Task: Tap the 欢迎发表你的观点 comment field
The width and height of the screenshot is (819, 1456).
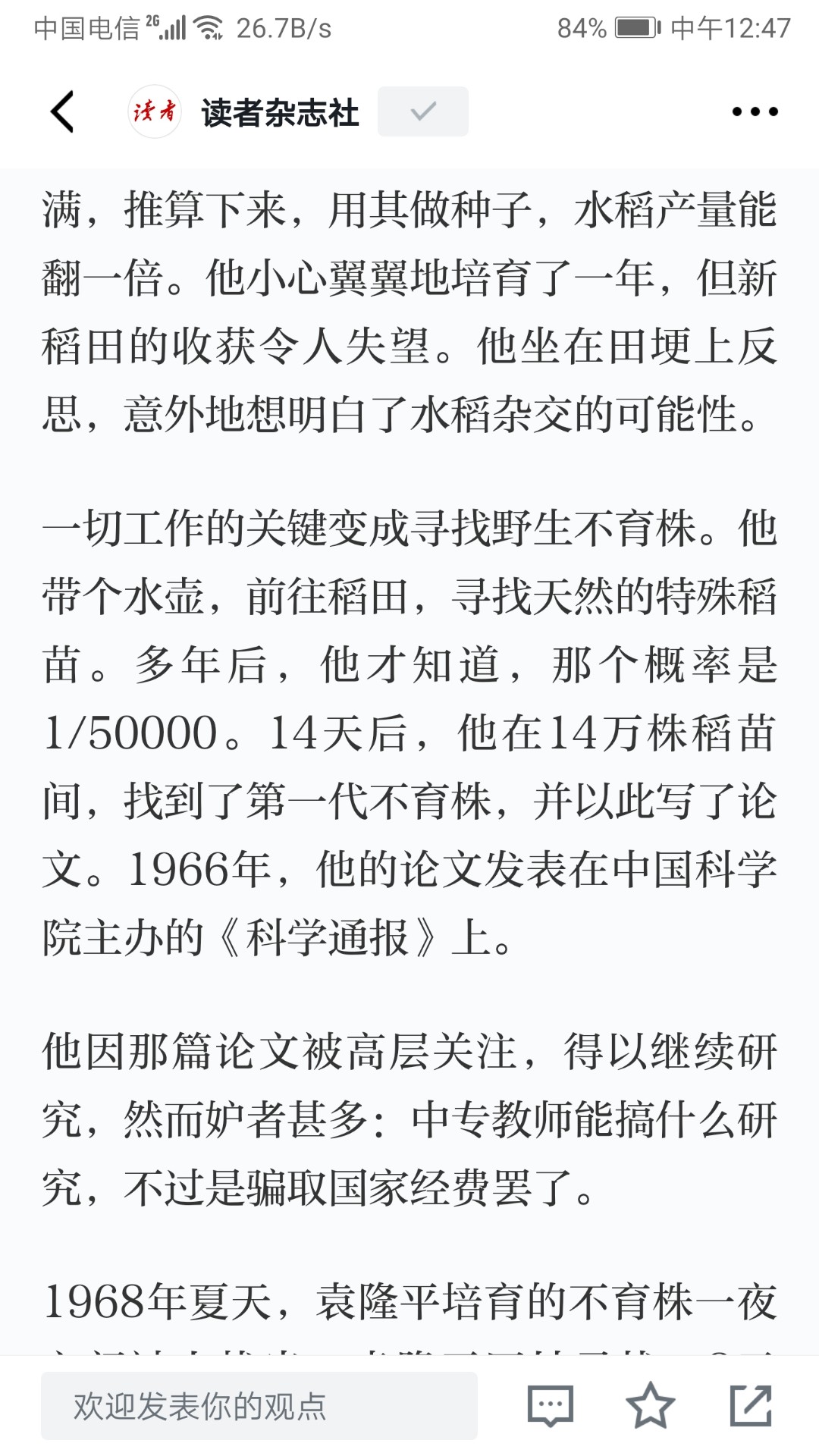Action: 259,1406
